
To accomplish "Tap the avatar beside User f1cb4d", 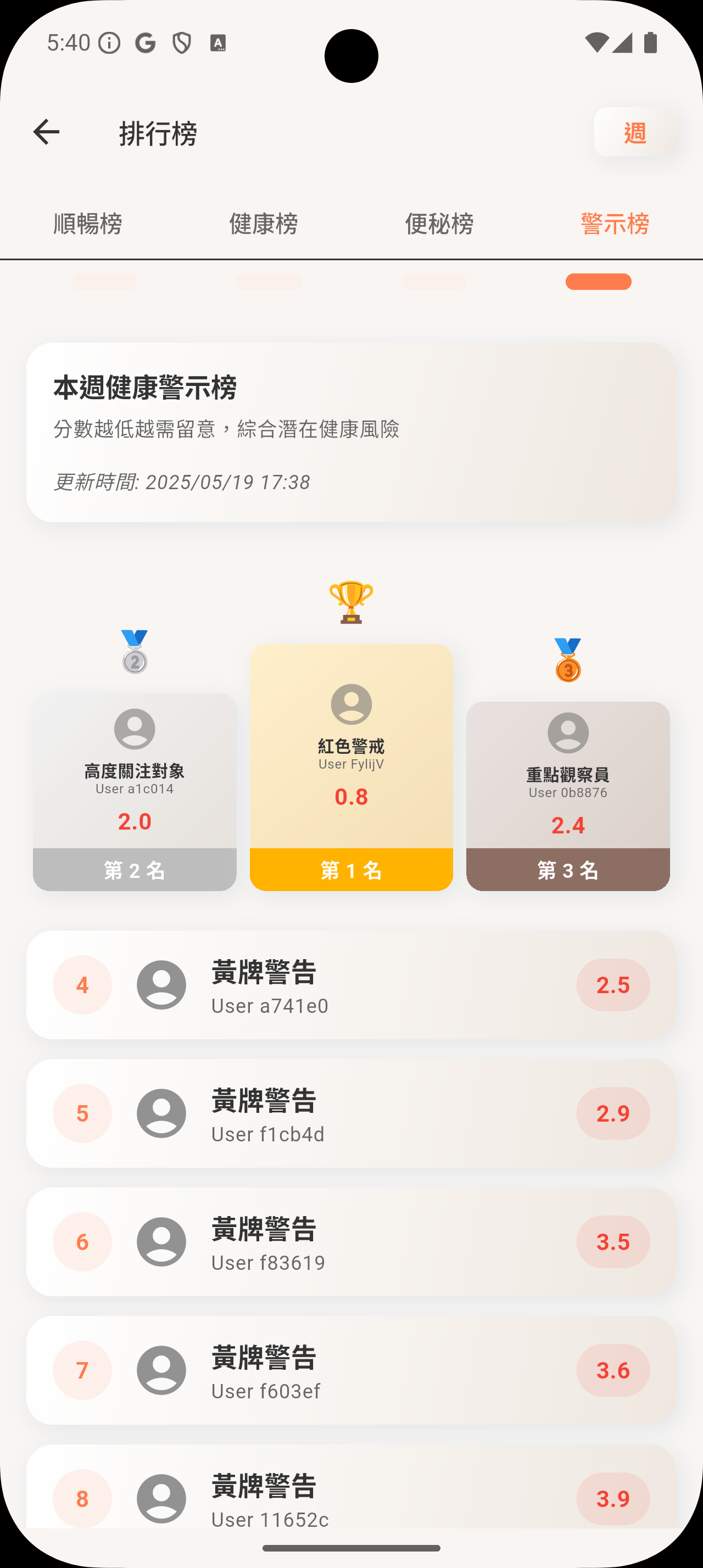I will pos(161,1113).
